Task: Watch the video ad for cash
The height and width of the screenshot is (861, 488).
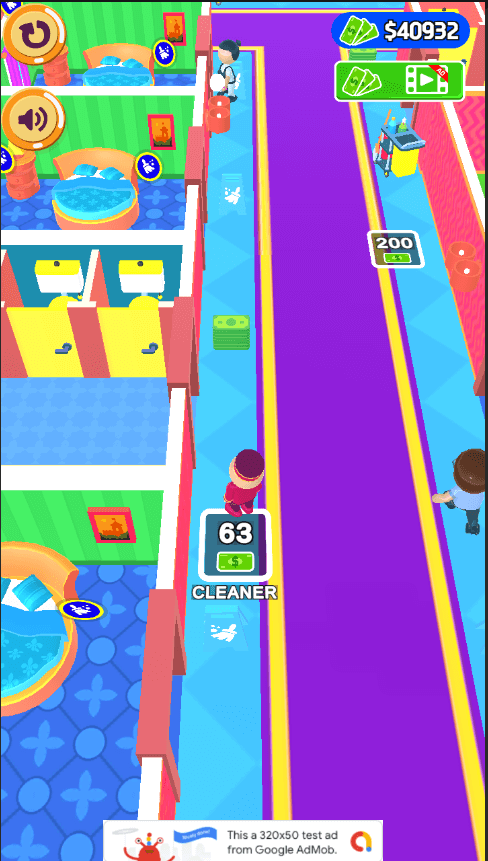Action: point(399,82)
